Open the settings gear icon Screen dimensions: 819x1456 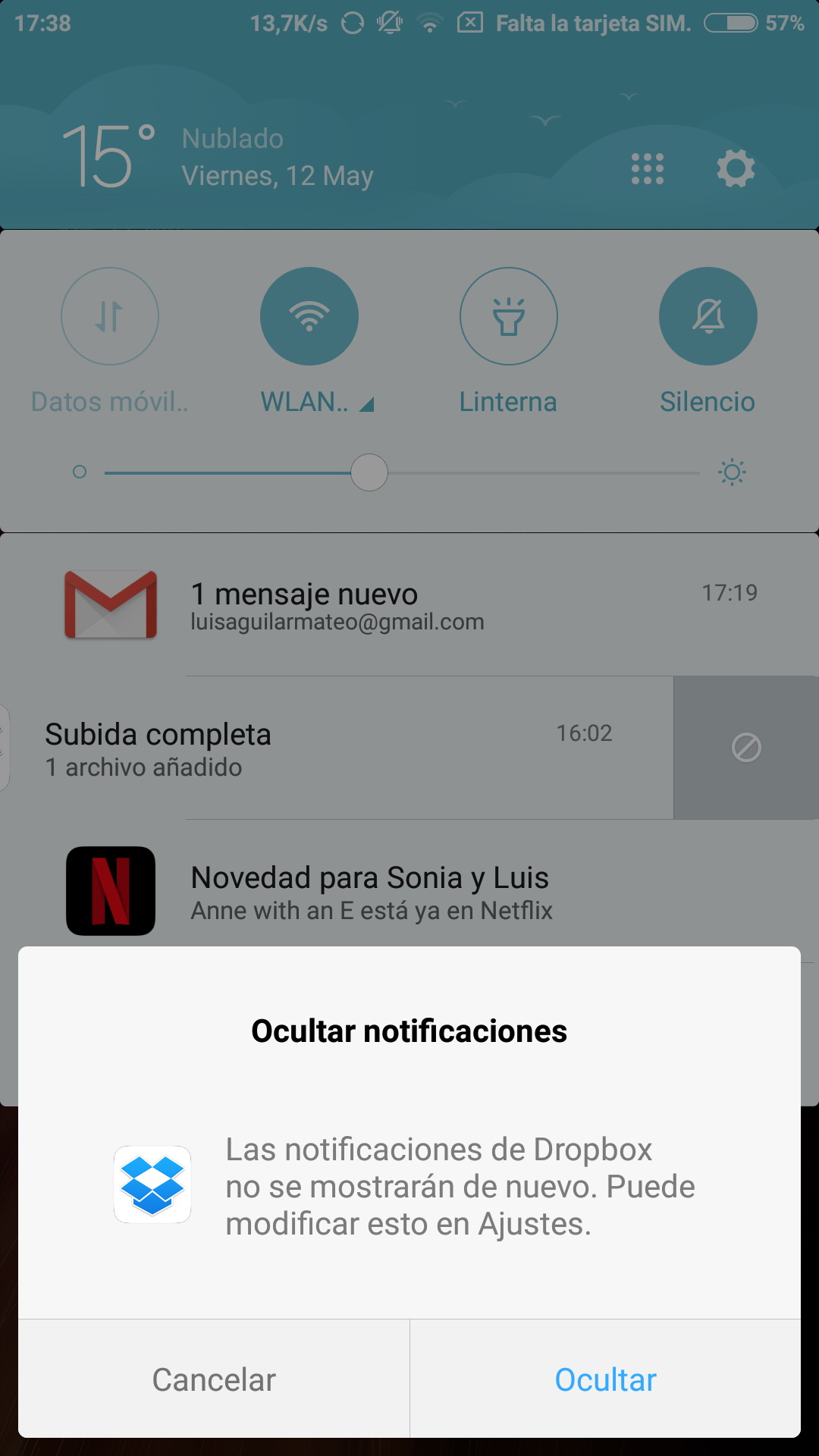pyautogui.click(x=736, y=168)
